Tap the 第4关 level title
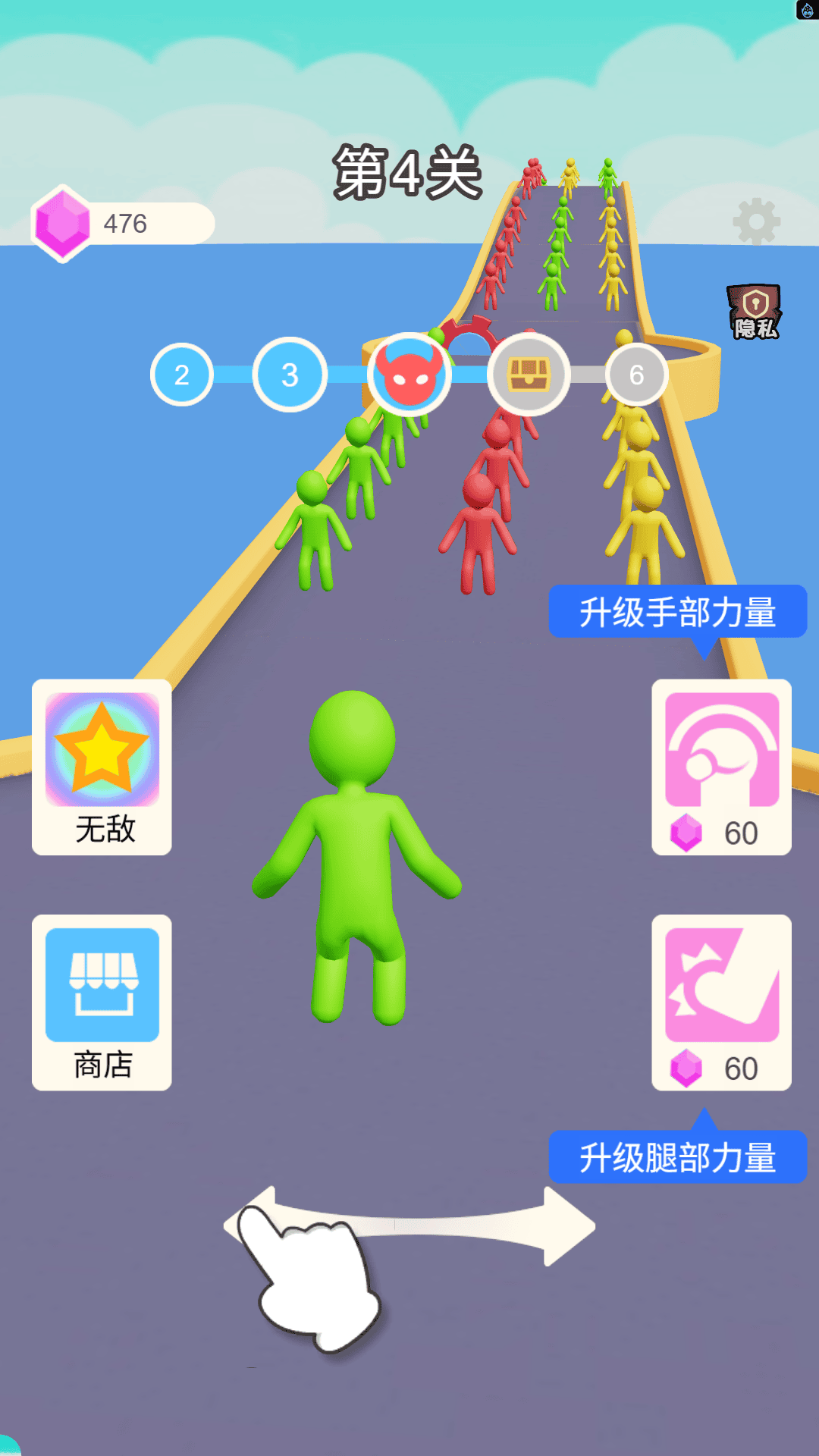 coord(406,171)
